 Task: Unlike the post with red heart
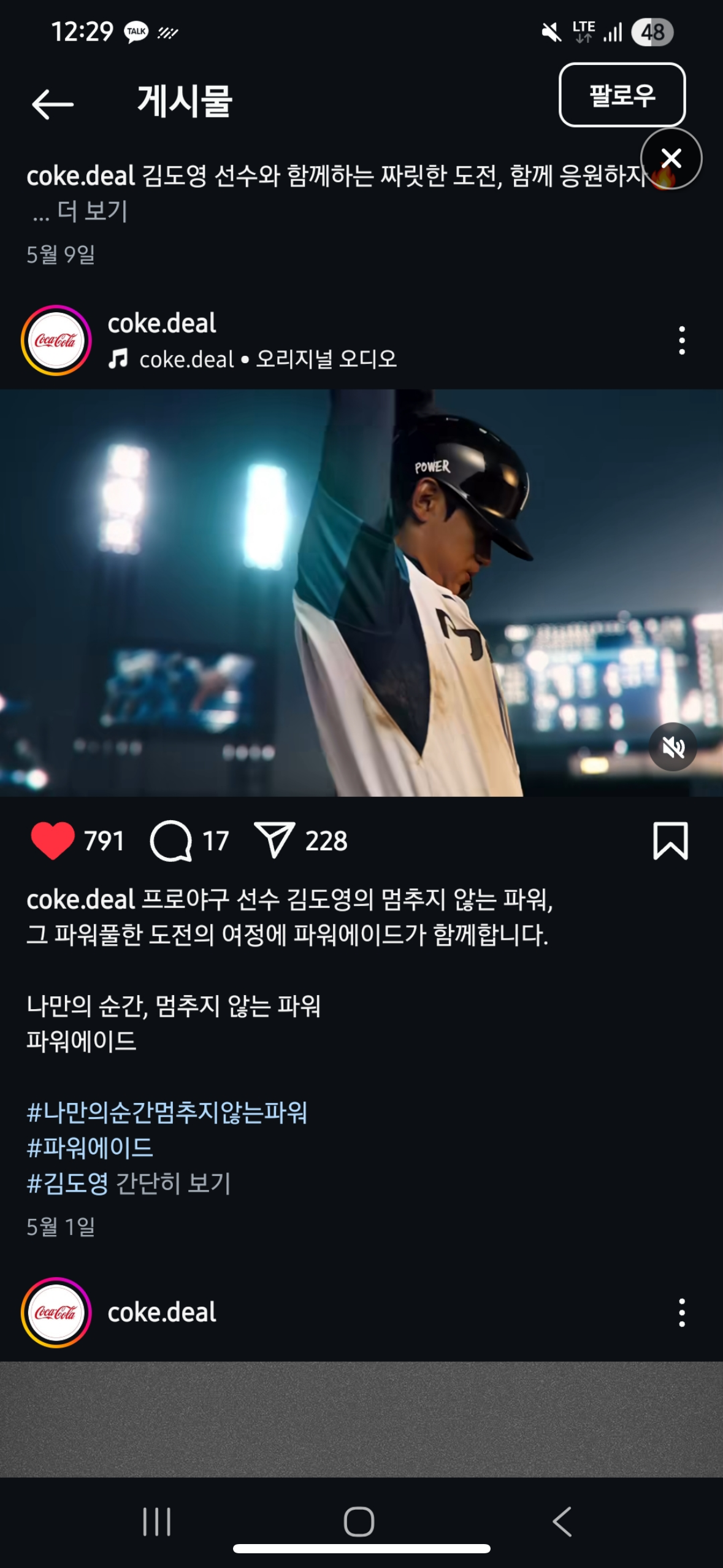(53, 840)
